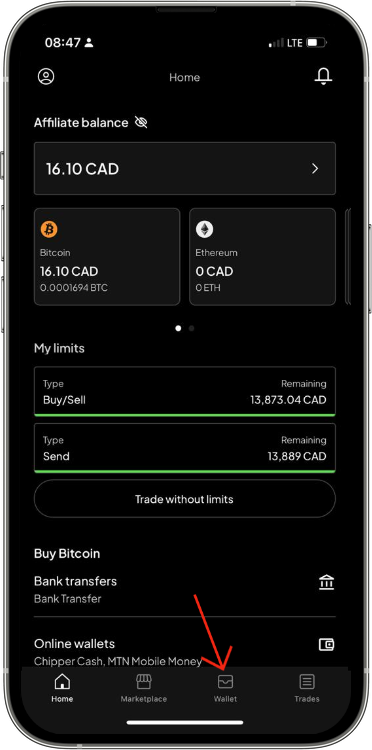Go to the Home tab
This screenshot has width=372, height=750.
pyautogui.click(x=62, y=688)
